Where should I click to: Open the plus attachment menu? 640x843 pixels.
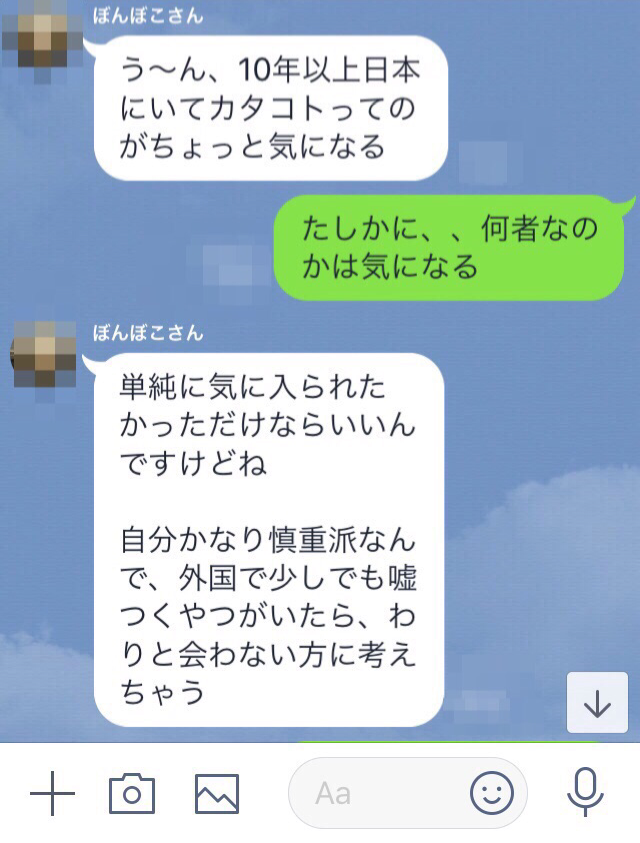coord(53,795)
